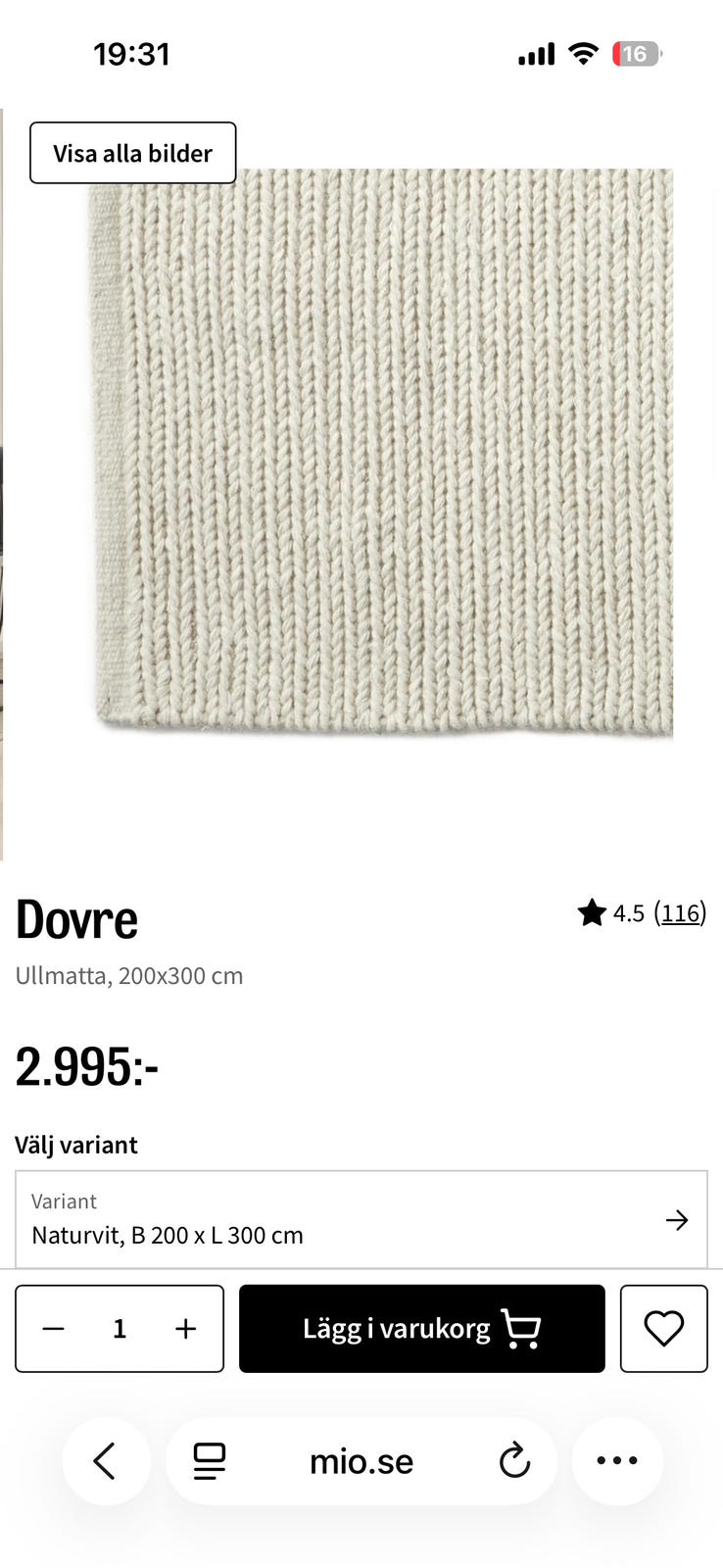Go back with the browser's back arrow
This screenshot has width=723, height=1568.
(x=106, y=1461)
